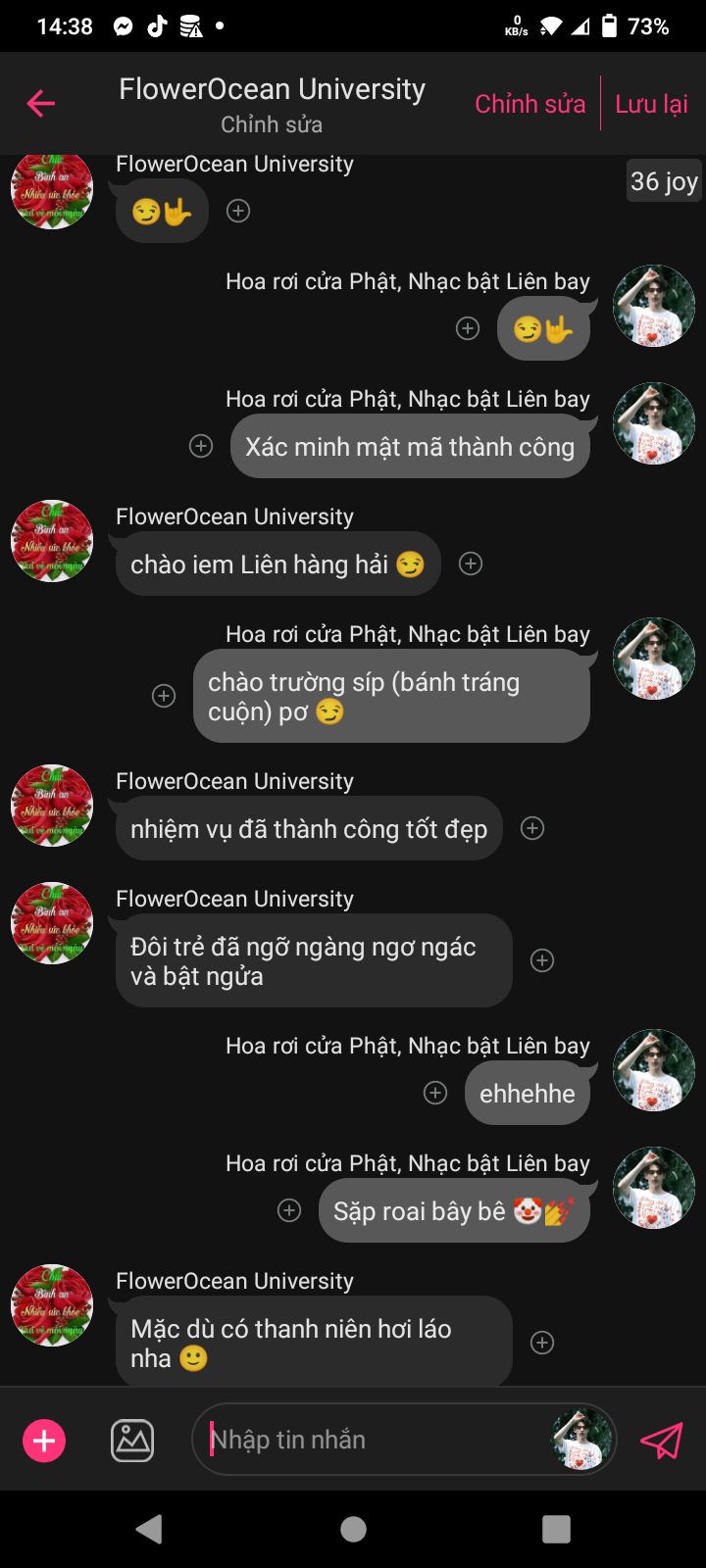React to 'Mặc dù có thanh niên' message
The height and width of the screenshot is (1568, 706).
542,1343
